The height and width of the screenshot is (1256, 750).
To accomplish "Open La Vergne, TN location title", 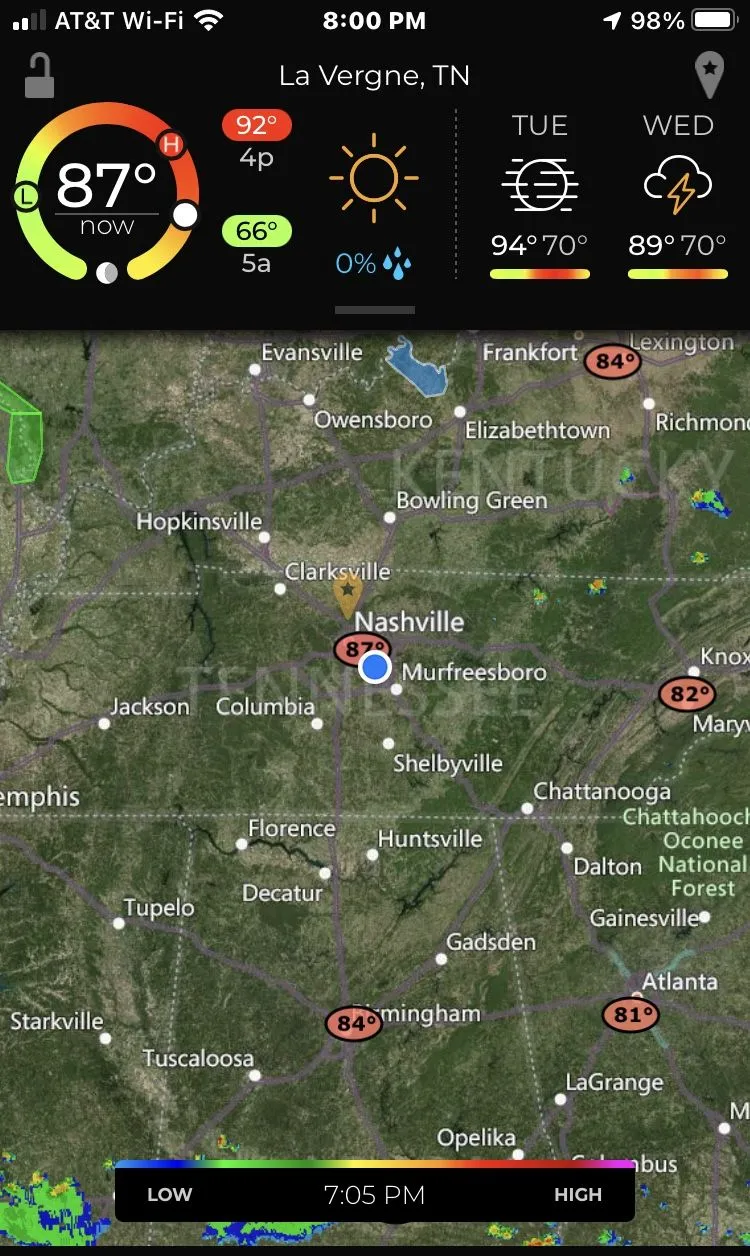I will click(374, 76).
